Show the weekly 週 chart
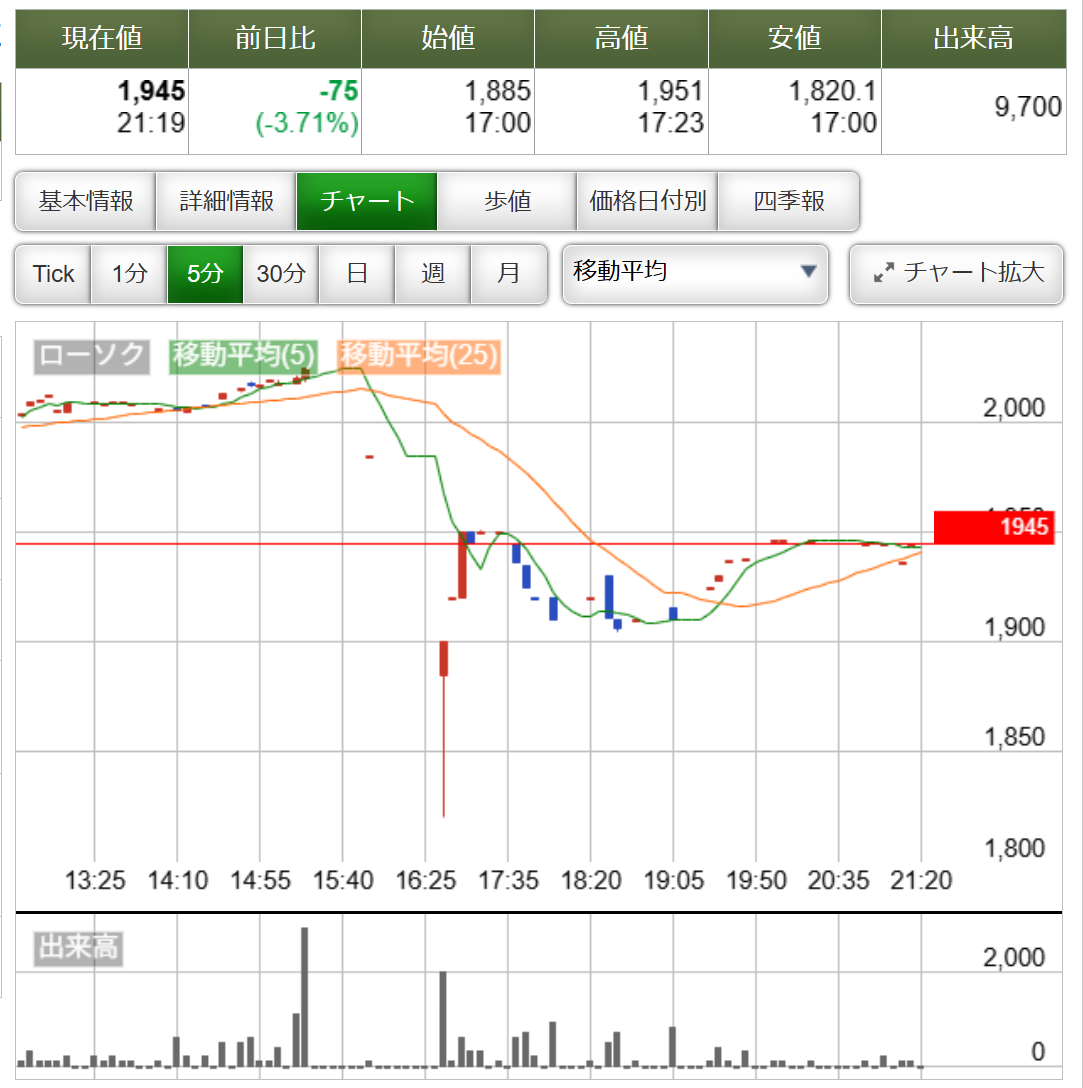The image size is (1083, 1088). [433, 273]
